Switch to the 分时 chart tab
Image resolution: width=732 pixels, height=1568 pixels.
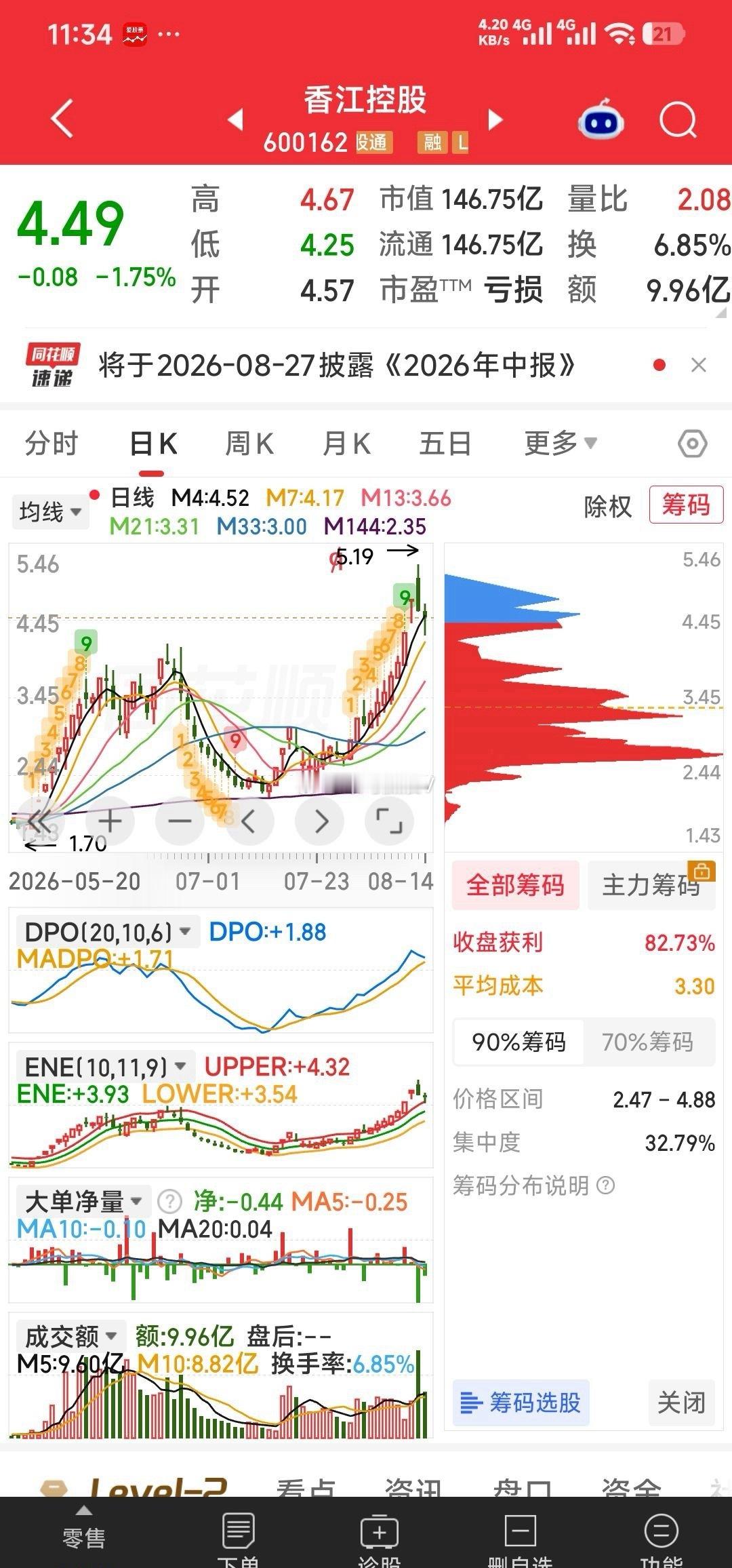(52, 444)
